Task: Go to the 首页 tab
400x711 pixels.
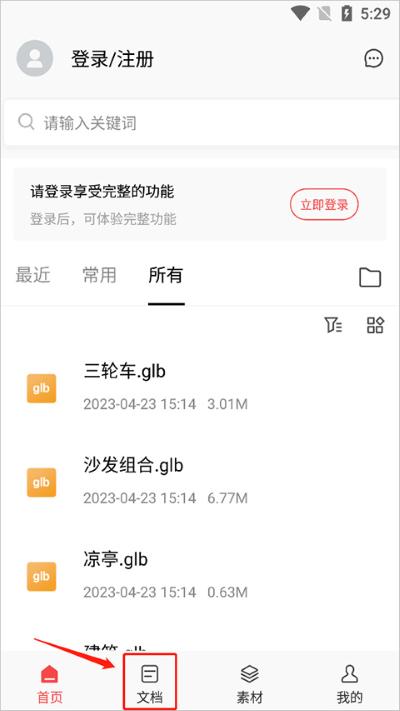Action: point(50,683)
